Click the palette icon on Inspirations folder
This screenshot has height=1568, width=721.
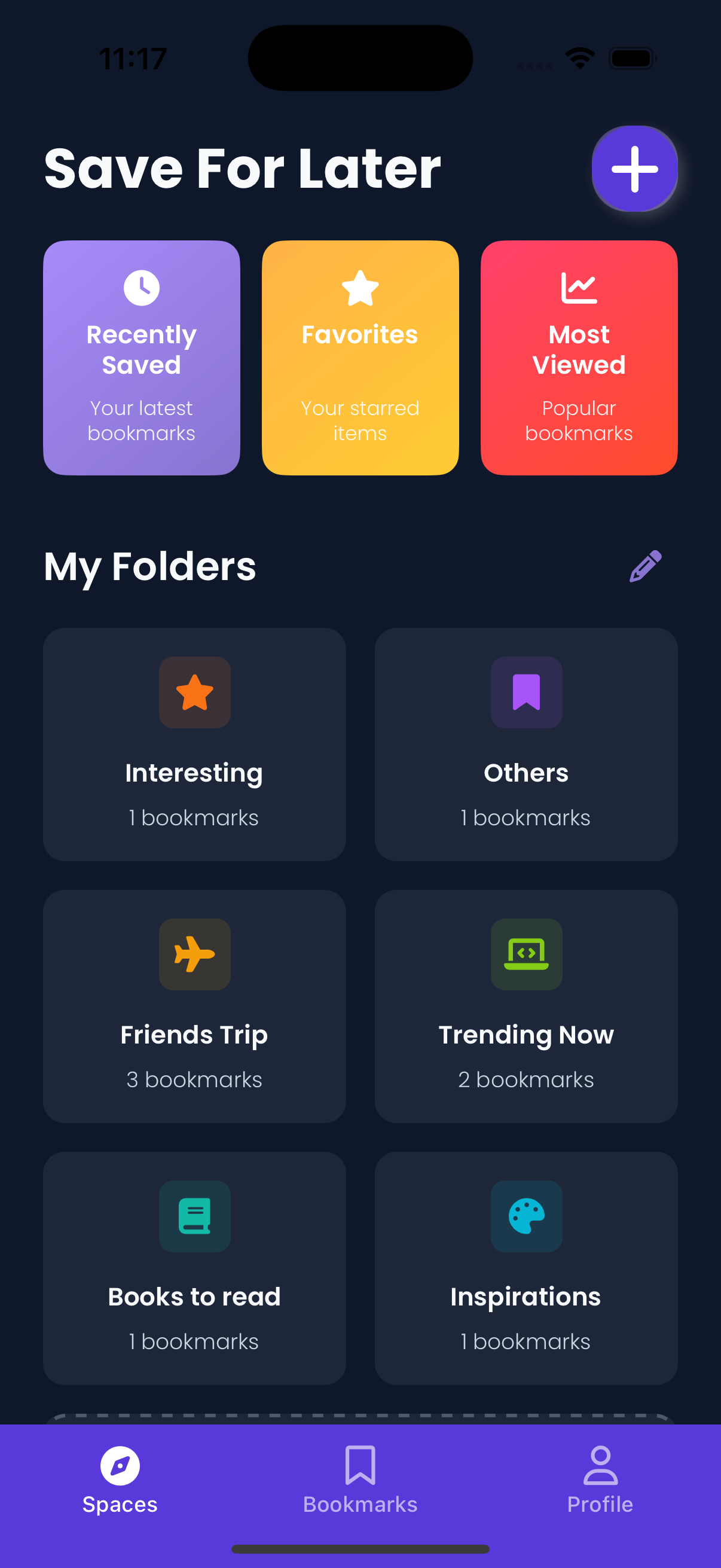pos(526,1216)
